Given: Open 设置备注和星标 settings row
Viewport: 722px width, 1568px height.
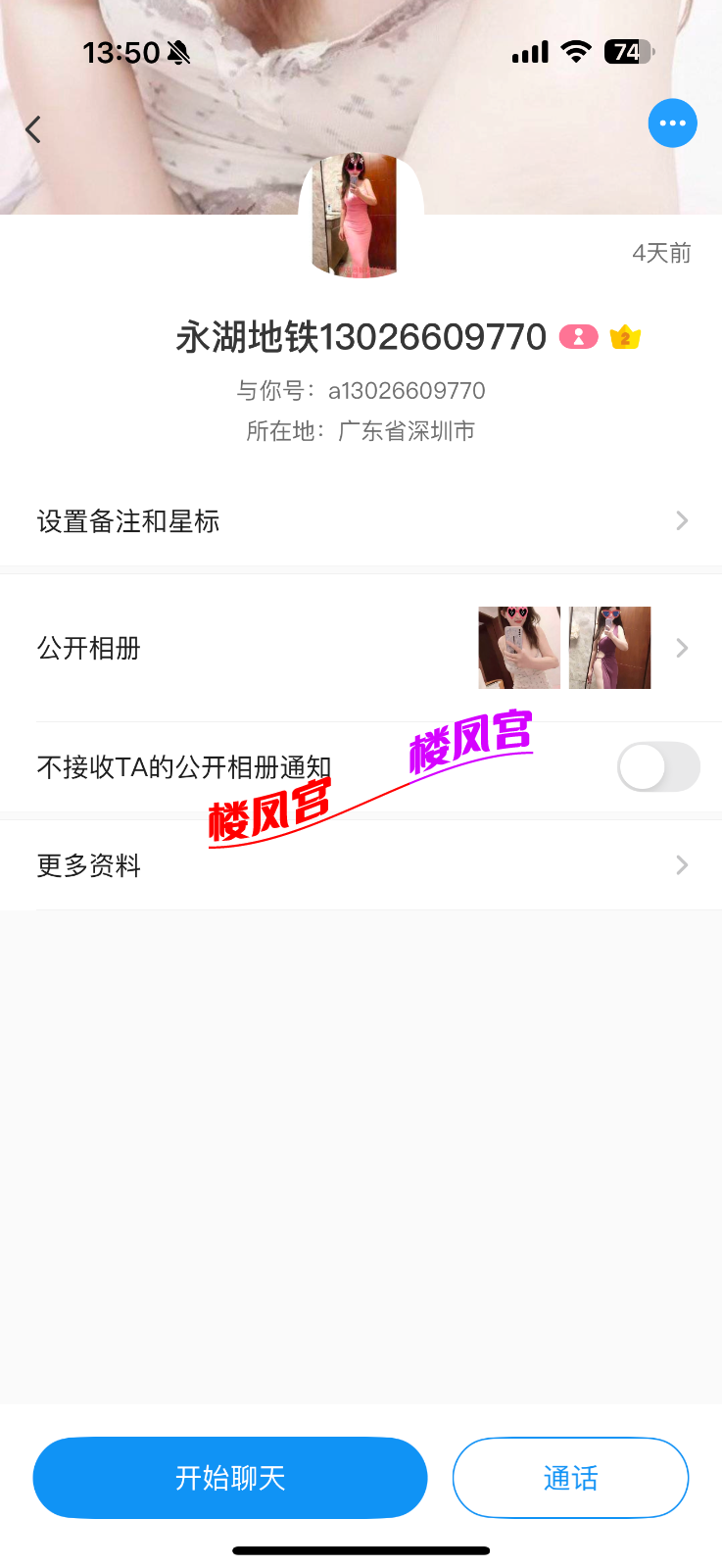Looking at the screenshot, I should coord(361,520).
